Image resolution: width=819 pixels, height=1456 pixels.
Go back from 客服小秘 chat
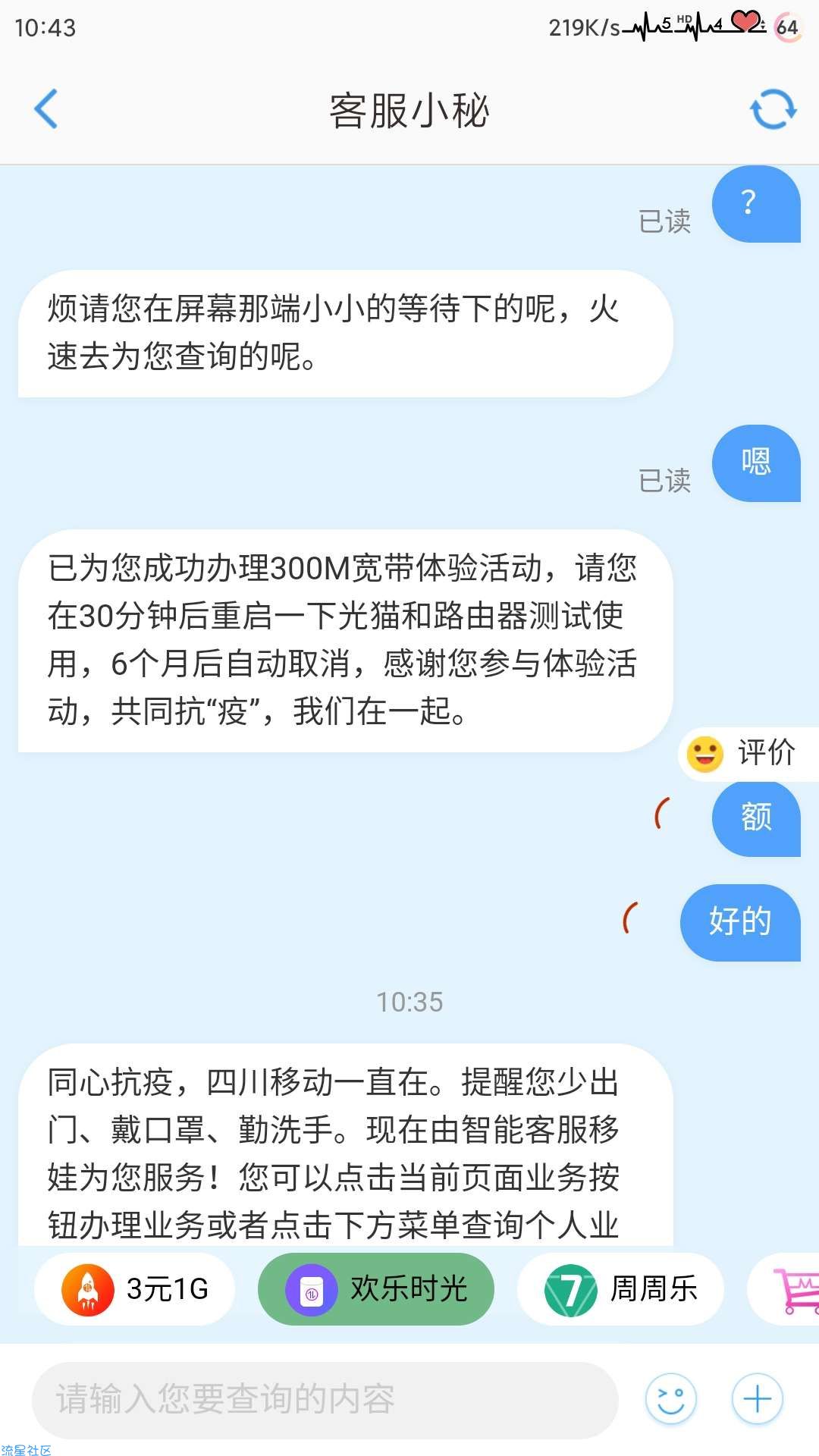[46, 109]
